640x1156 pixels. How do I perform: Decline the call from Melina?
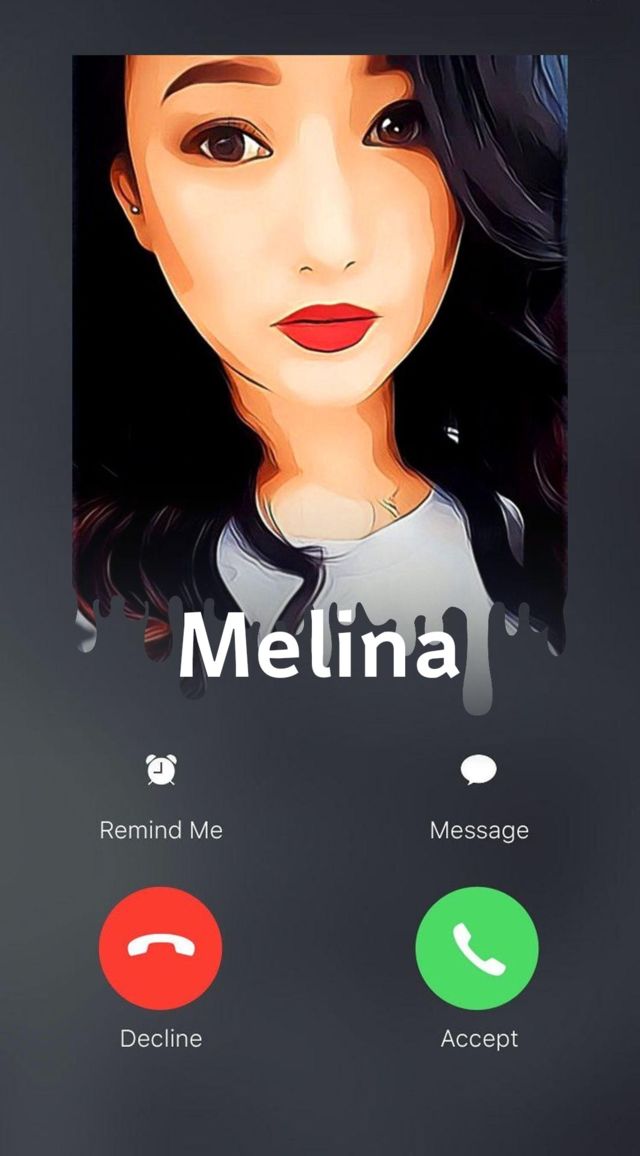tap(160, 949)
